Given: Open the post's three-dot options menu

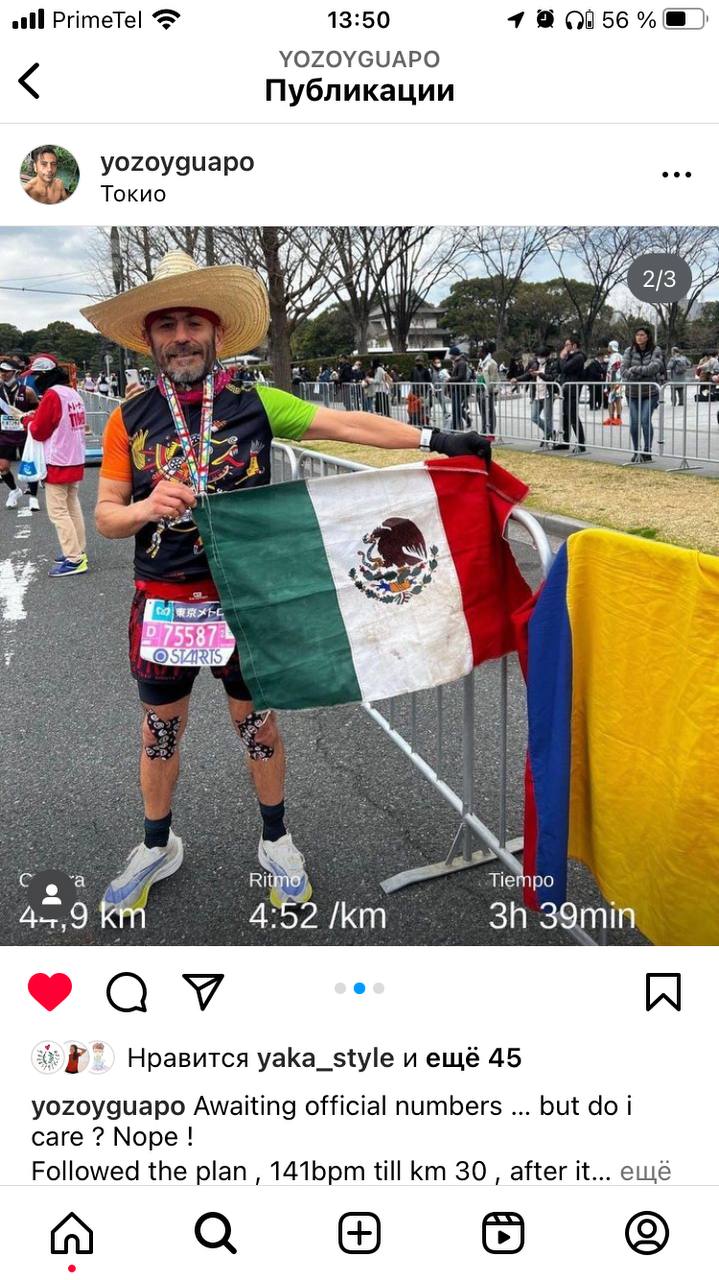Looking at the screenshot, I should tap(676, 175).
